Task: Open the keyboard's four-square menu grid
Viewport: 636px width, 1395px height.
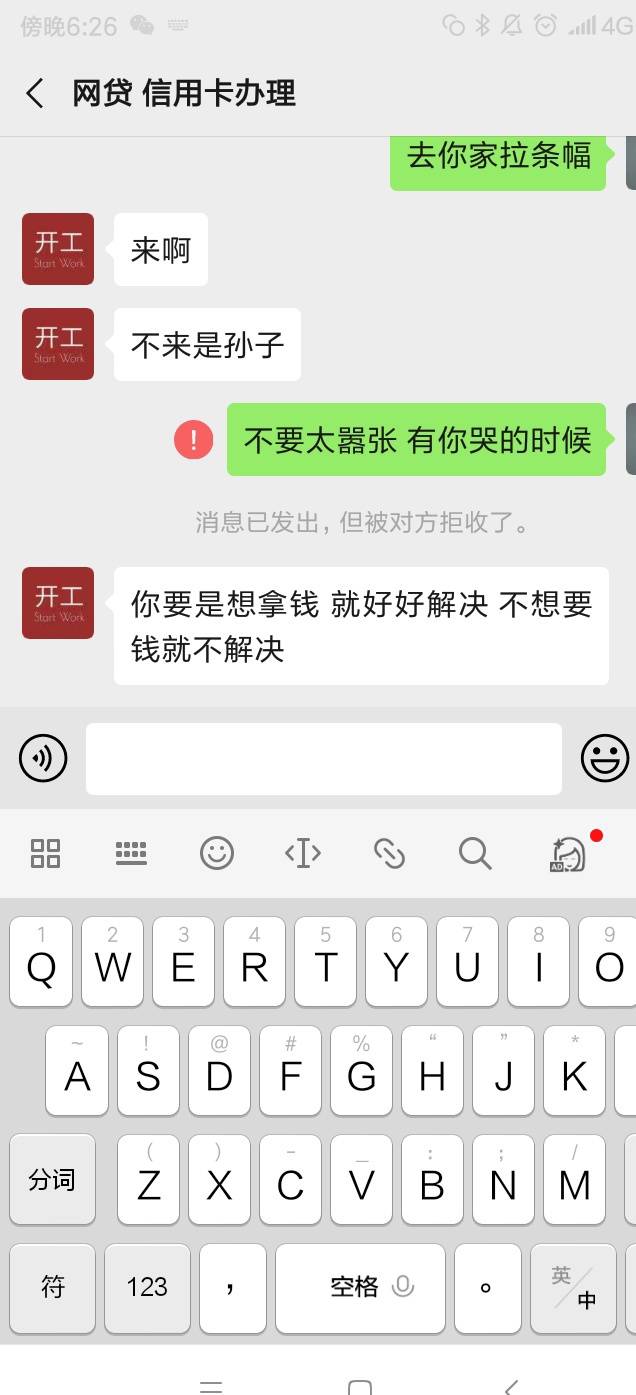Action: click(46, 853)
